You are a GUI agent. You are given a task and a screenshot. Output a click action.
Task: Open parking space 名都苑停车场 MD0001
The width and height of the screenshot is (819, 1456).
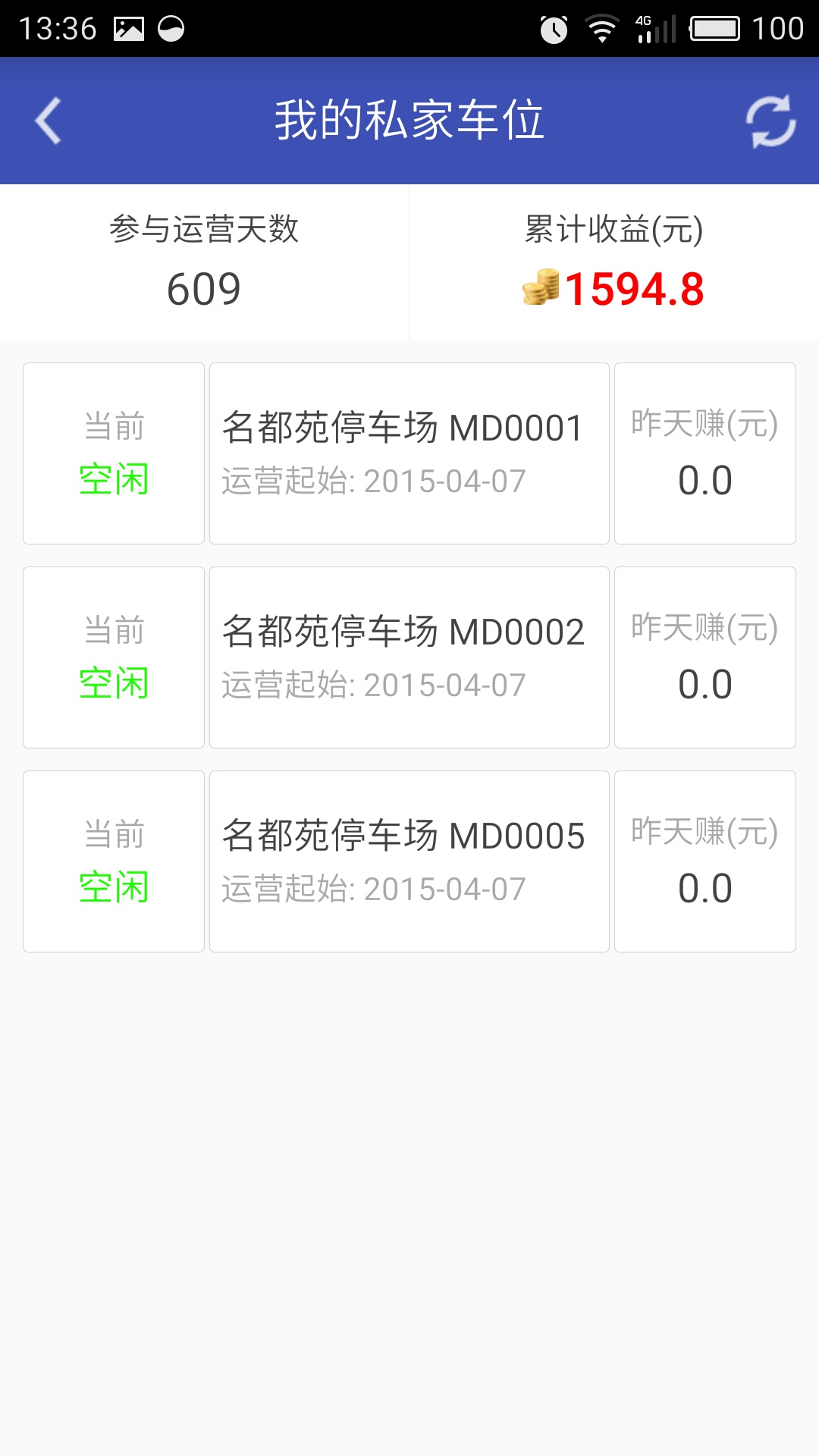coord(409,453)
